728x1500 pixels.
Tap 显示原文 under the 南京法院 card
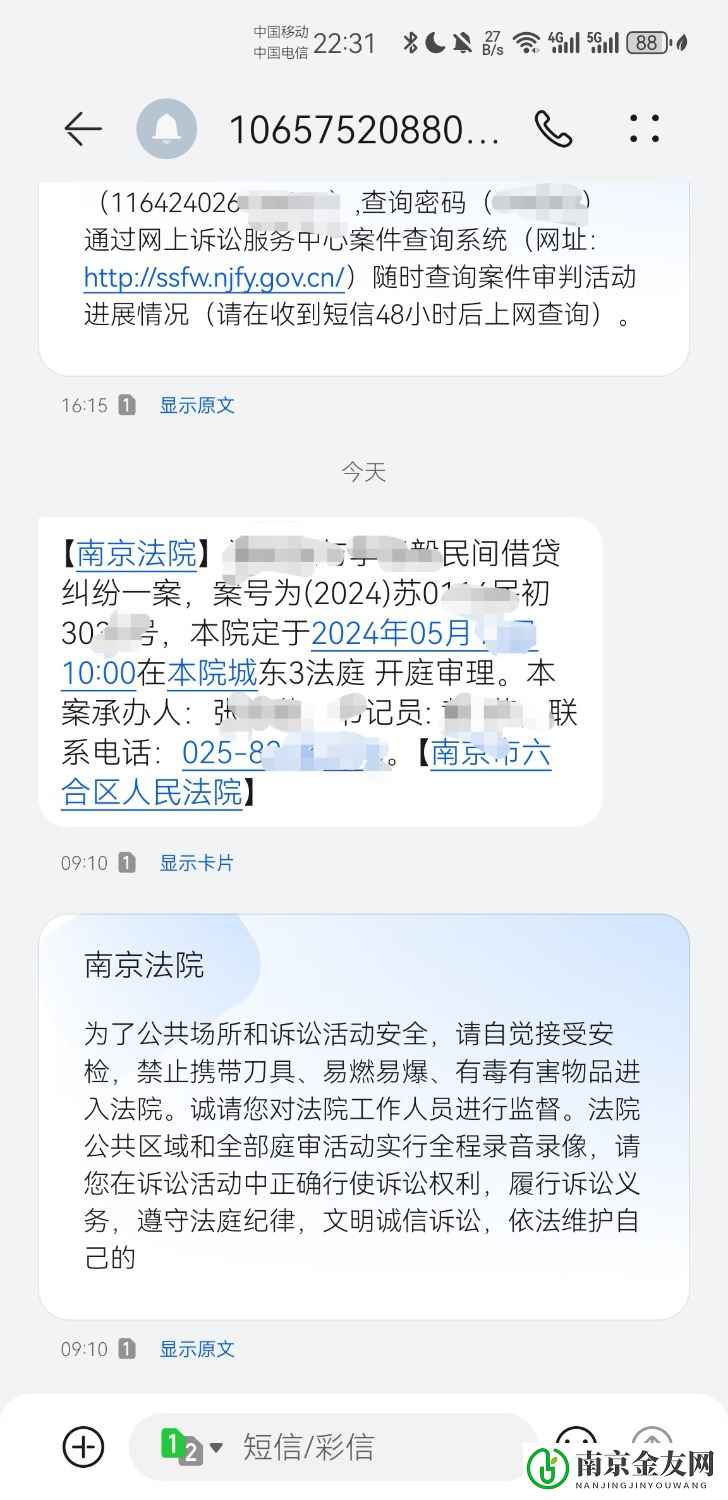pyautogui.click(x=197, y=1349)
